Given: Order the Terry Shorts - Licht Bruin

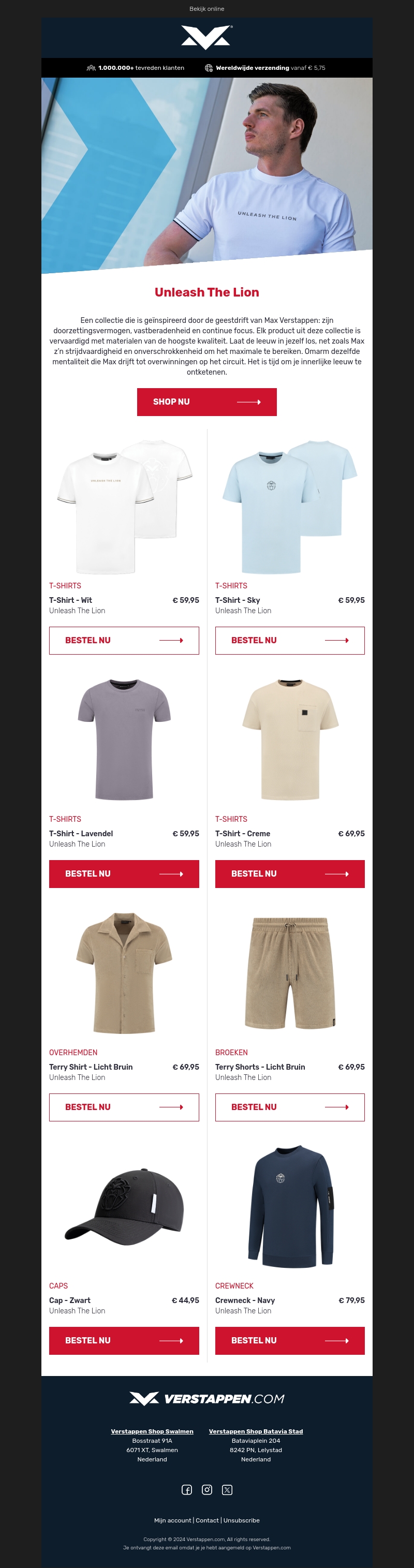Looking at the screenshot, I should click(x=290, y=1107).
